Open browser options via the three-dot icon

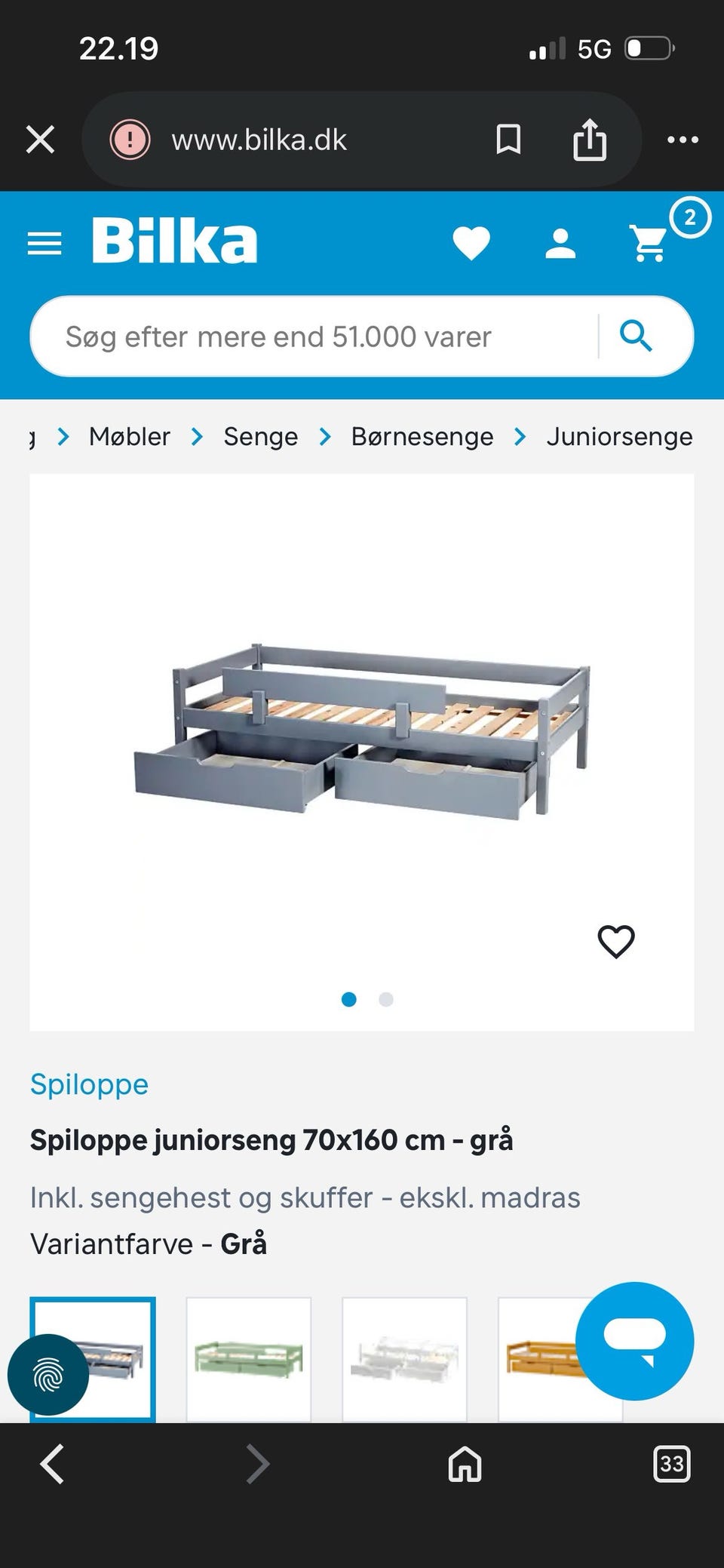coord(683,139)
